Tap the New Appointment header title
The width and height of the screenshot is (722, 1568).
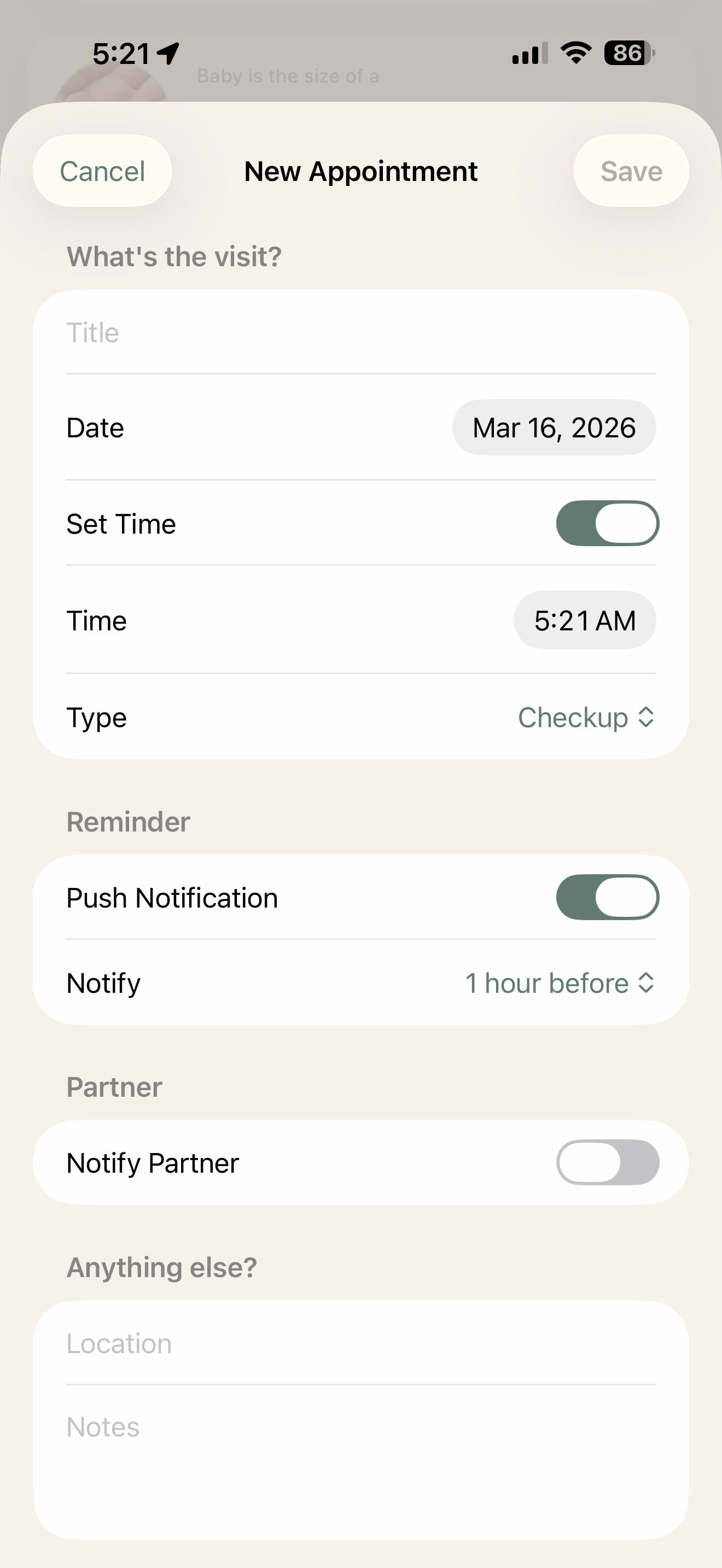click(x=360, y=171)
